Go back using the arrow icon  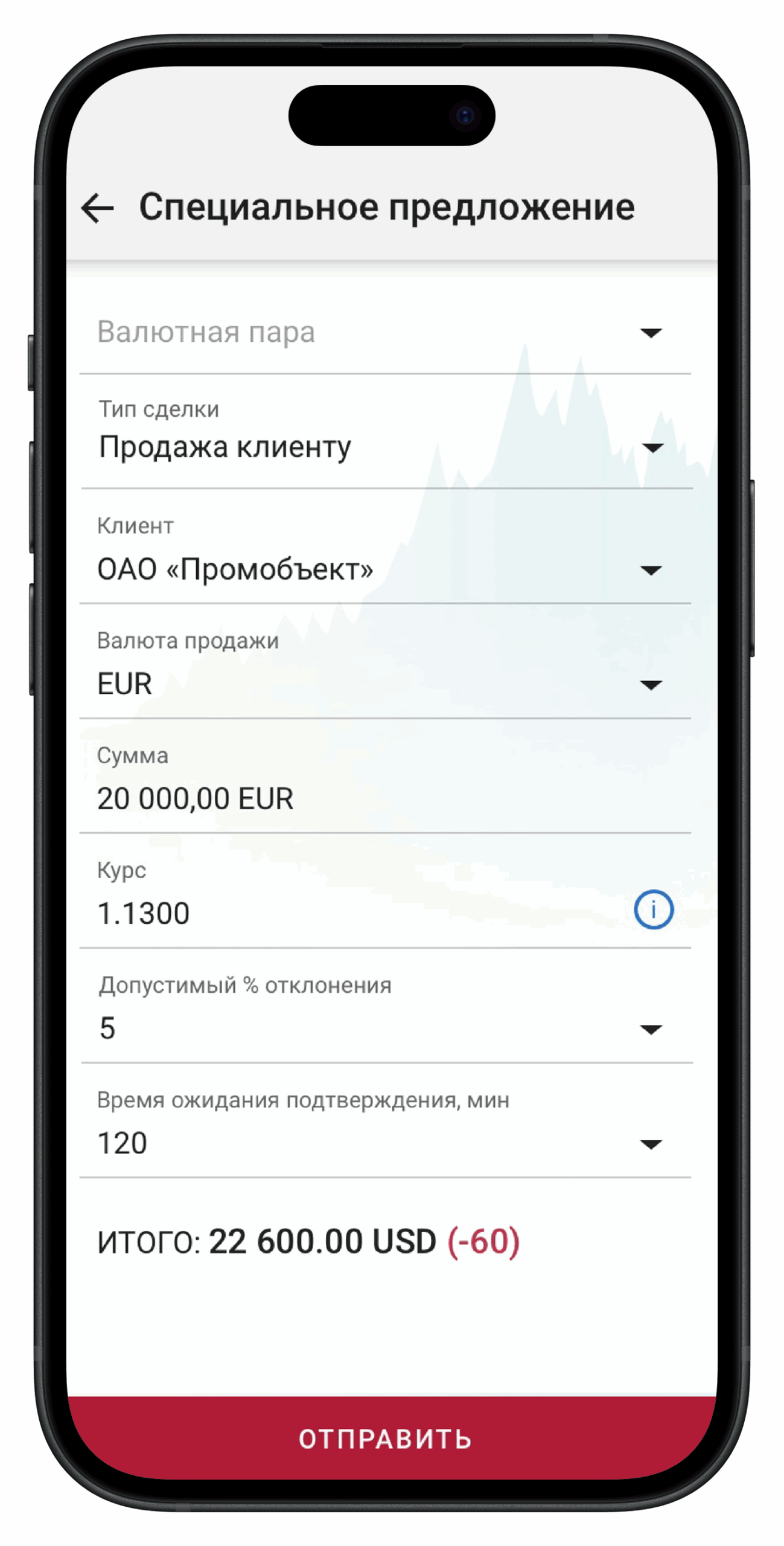[x=97, y=208]
